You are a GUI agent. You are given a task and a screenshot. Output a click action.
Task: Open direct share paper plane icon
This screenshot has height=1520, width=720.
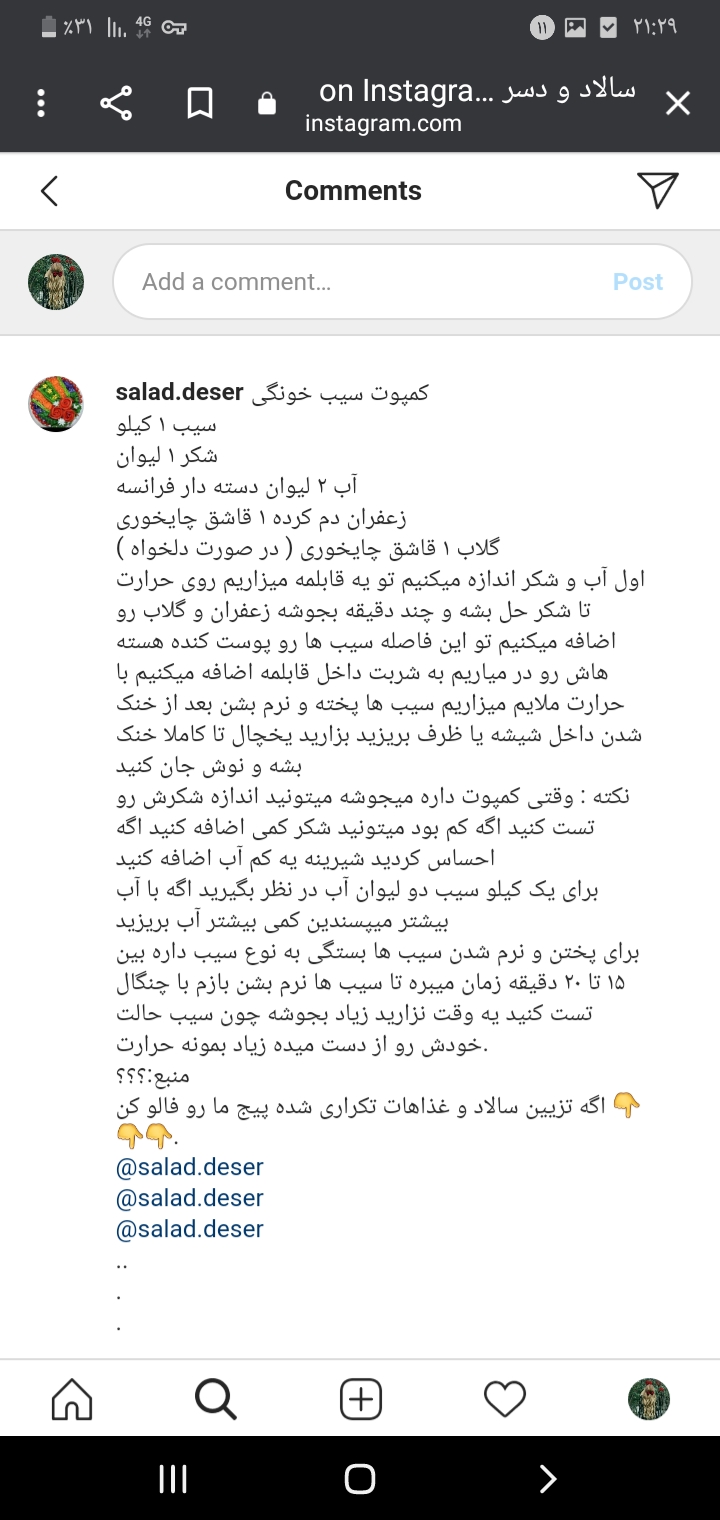pos(657,190)
